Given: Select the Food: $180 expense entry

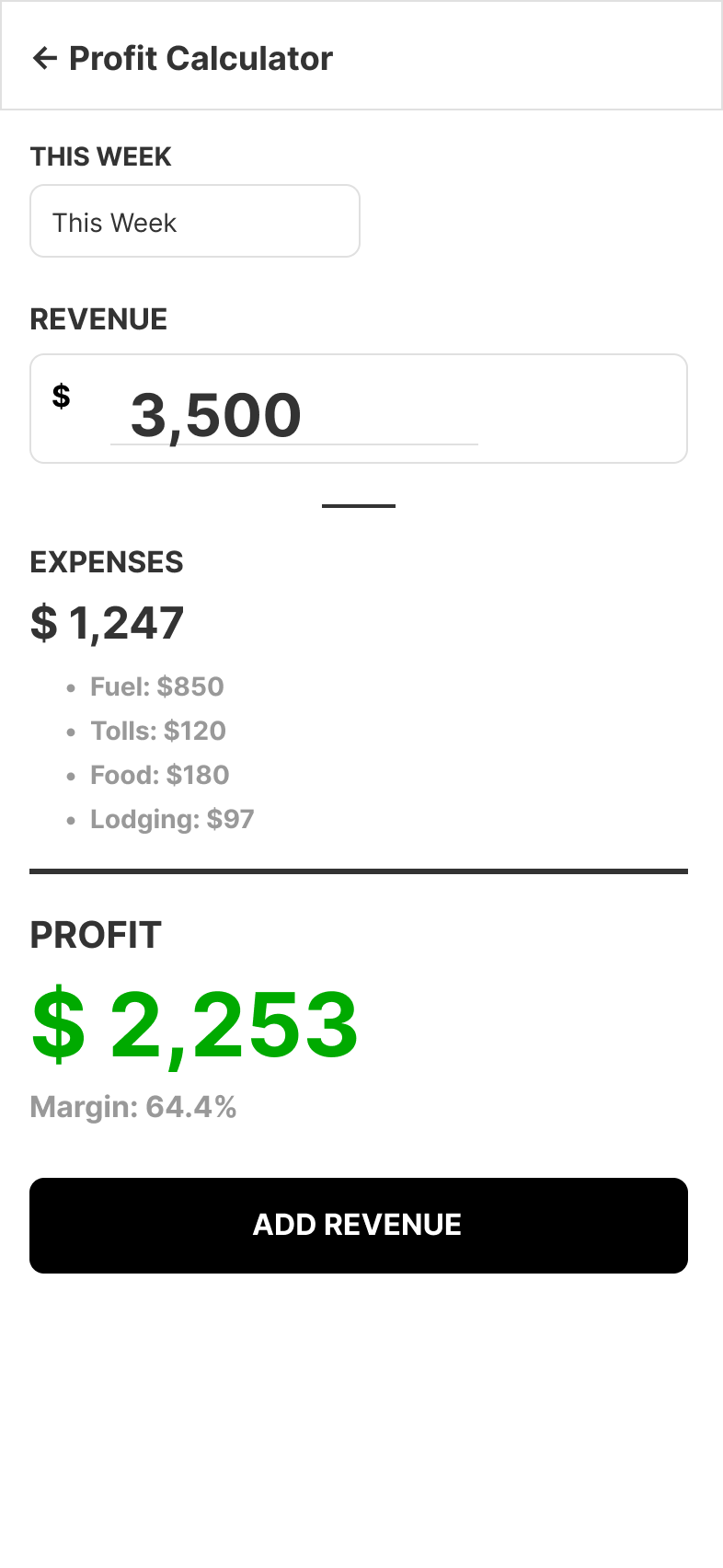Looking at the screenshot, I should pos(159,775).
